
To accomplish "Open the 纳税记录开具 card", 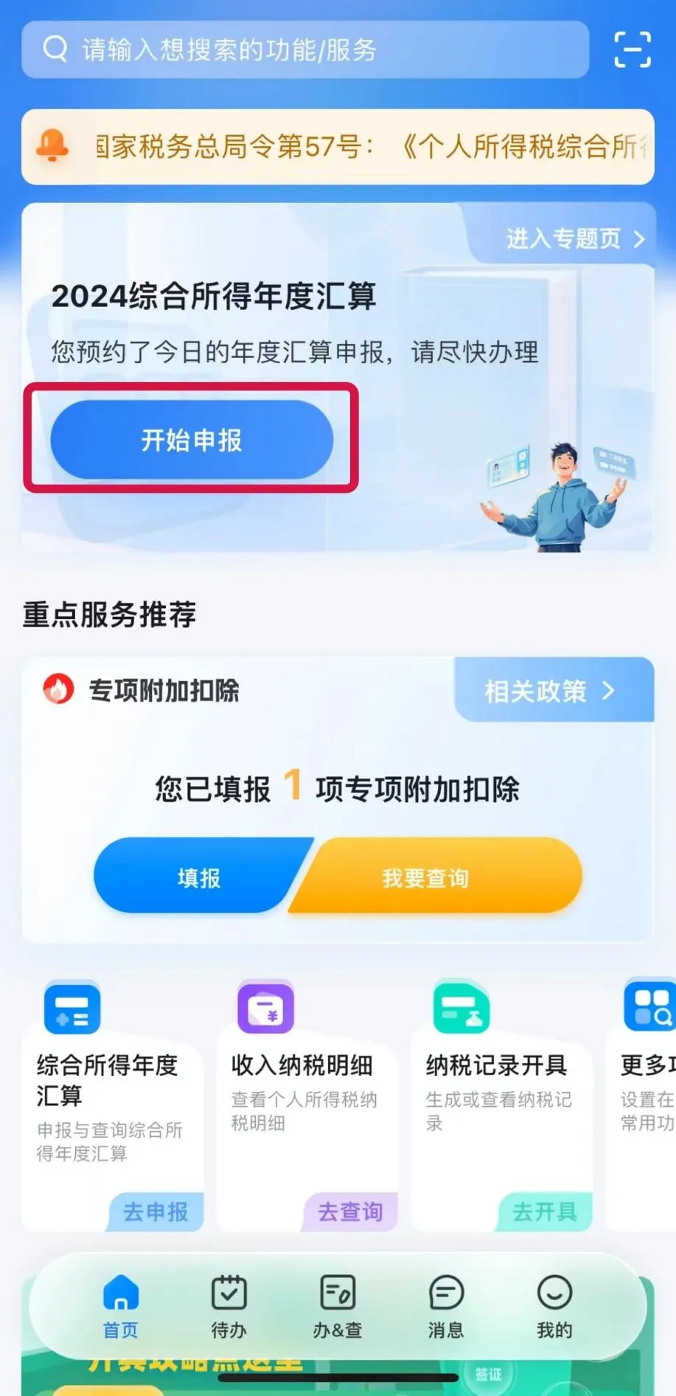I will tap(502, 1105).
